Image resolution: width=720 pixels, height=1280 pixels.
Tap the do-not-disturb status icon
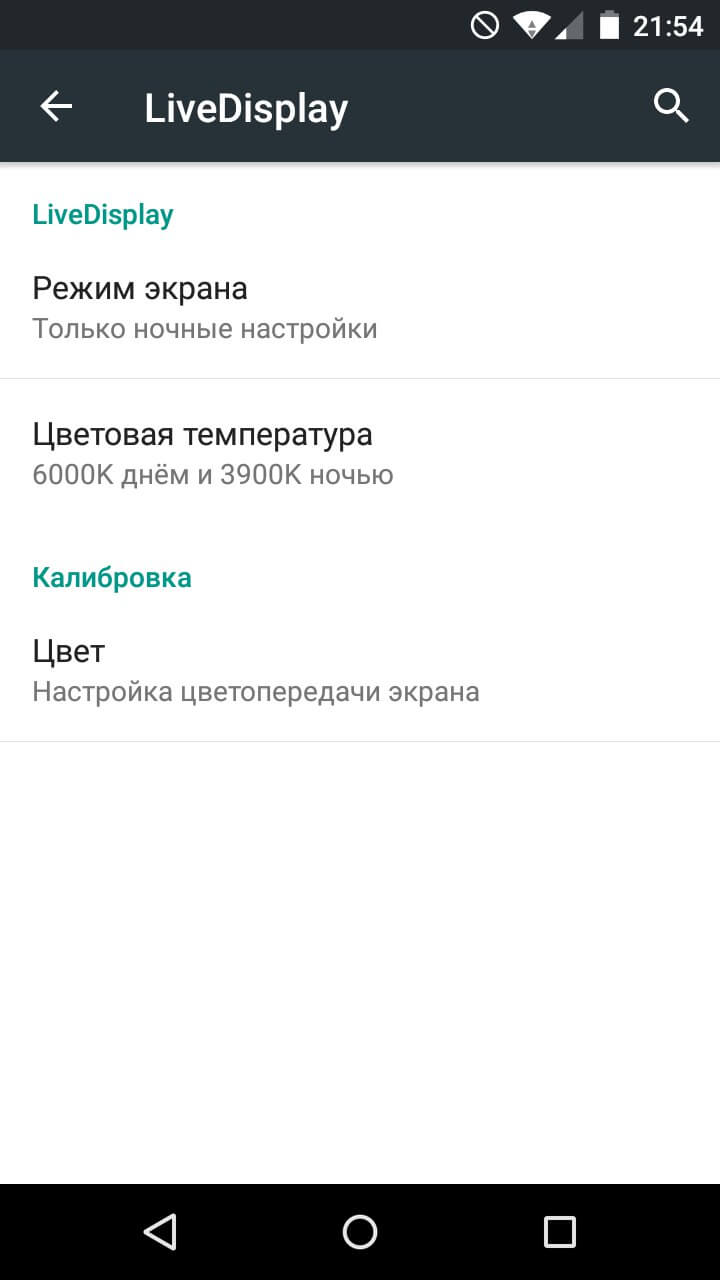(x=483, y=25)
